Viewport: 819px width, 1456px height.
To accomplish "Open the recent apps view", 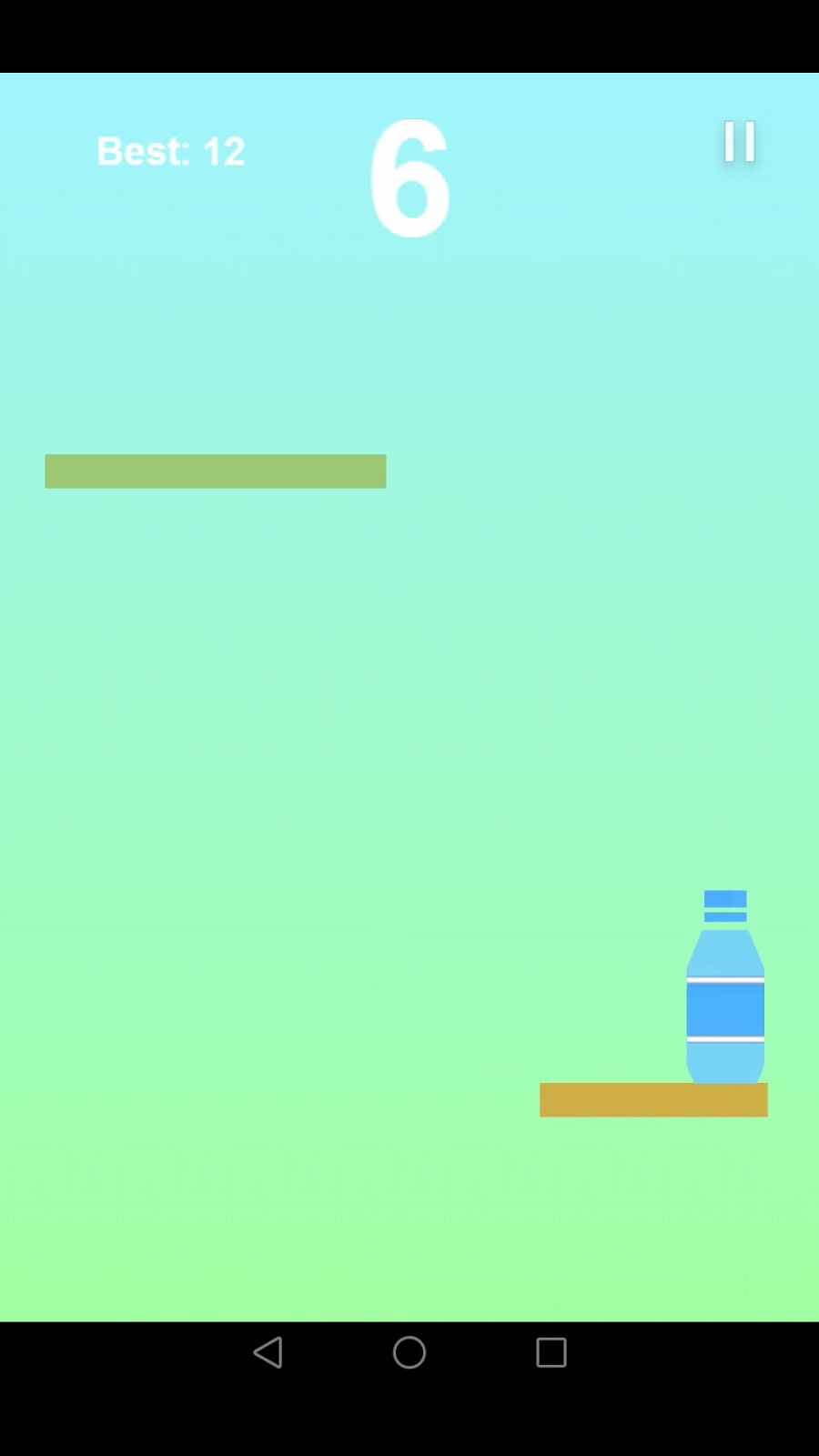I will coord(551,1352).
